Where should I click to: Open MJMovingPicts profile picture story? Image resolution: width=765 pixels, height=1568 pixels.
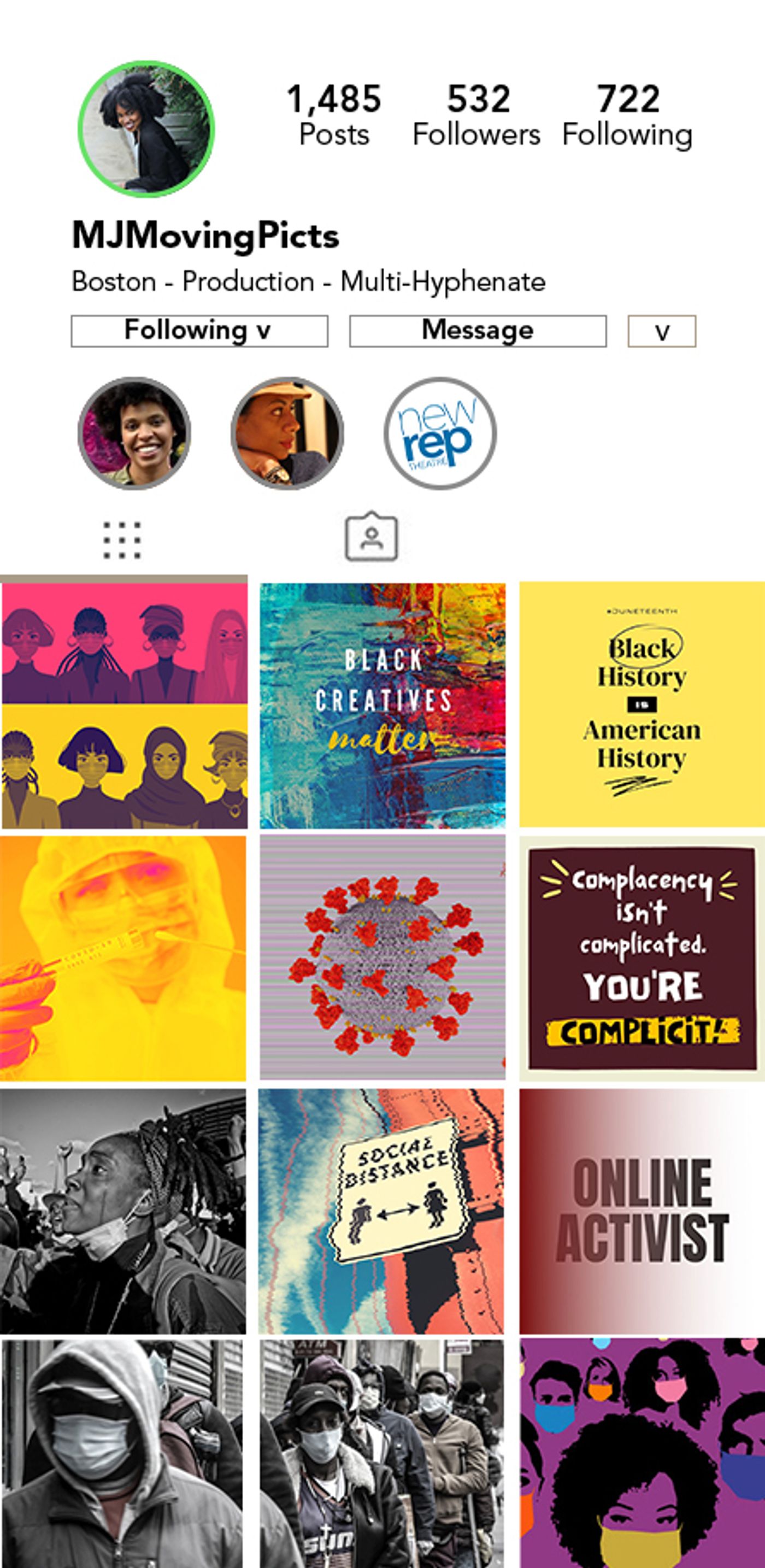pyautogui.click(x=146, y=129)
